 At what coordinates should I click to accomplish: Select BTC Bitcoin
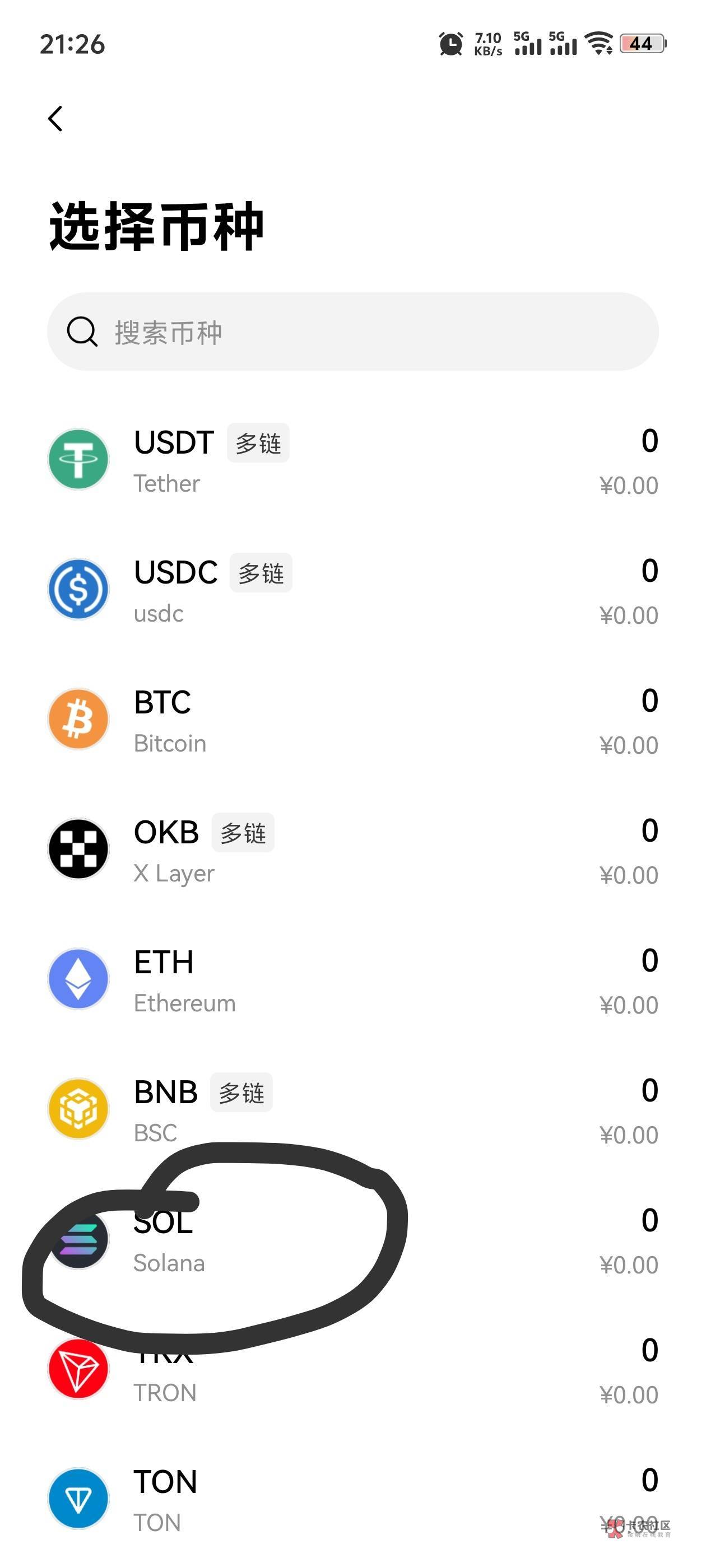(352, 720)
